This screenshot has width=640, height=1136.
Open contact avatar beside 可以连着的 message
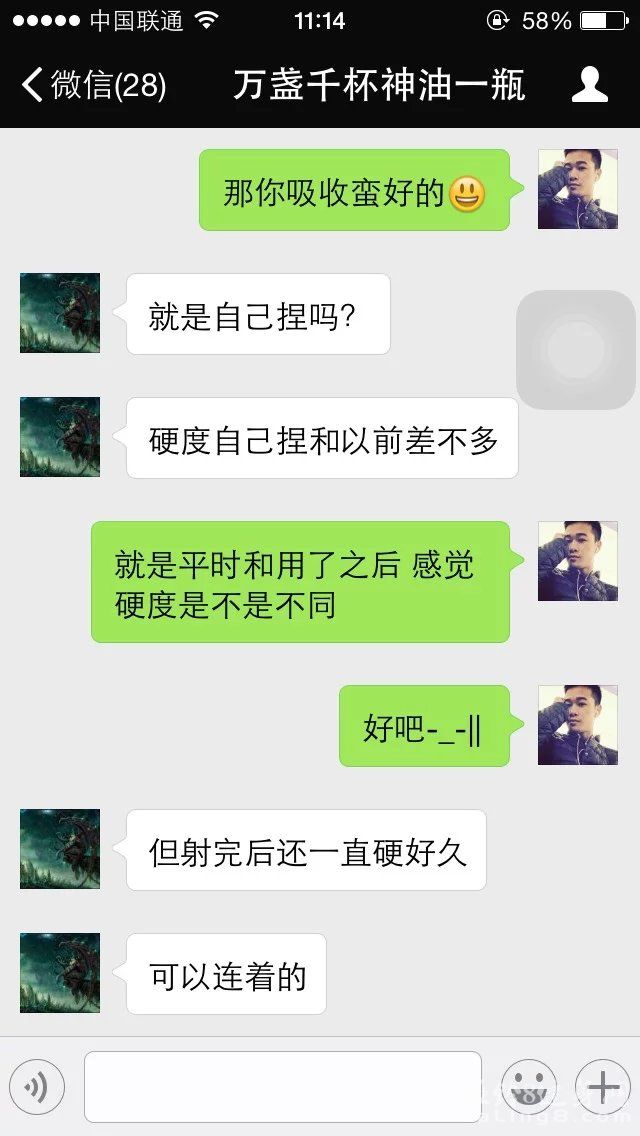[60, 973]
